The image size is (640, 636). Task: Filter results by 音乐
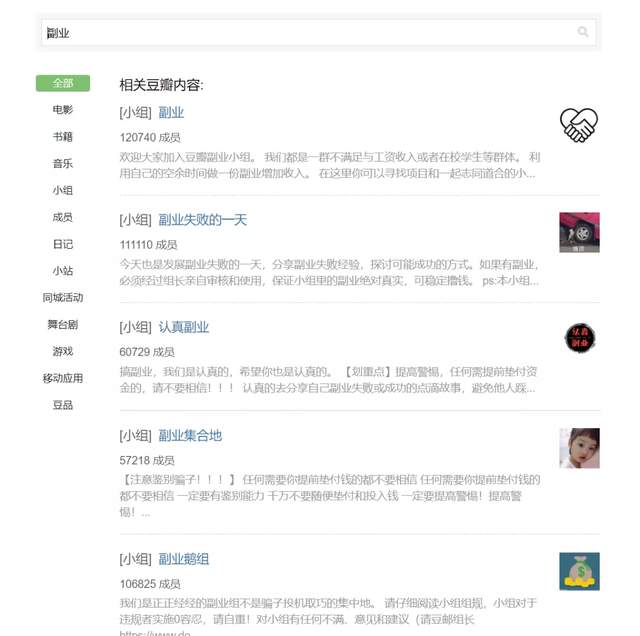(63, 164)
